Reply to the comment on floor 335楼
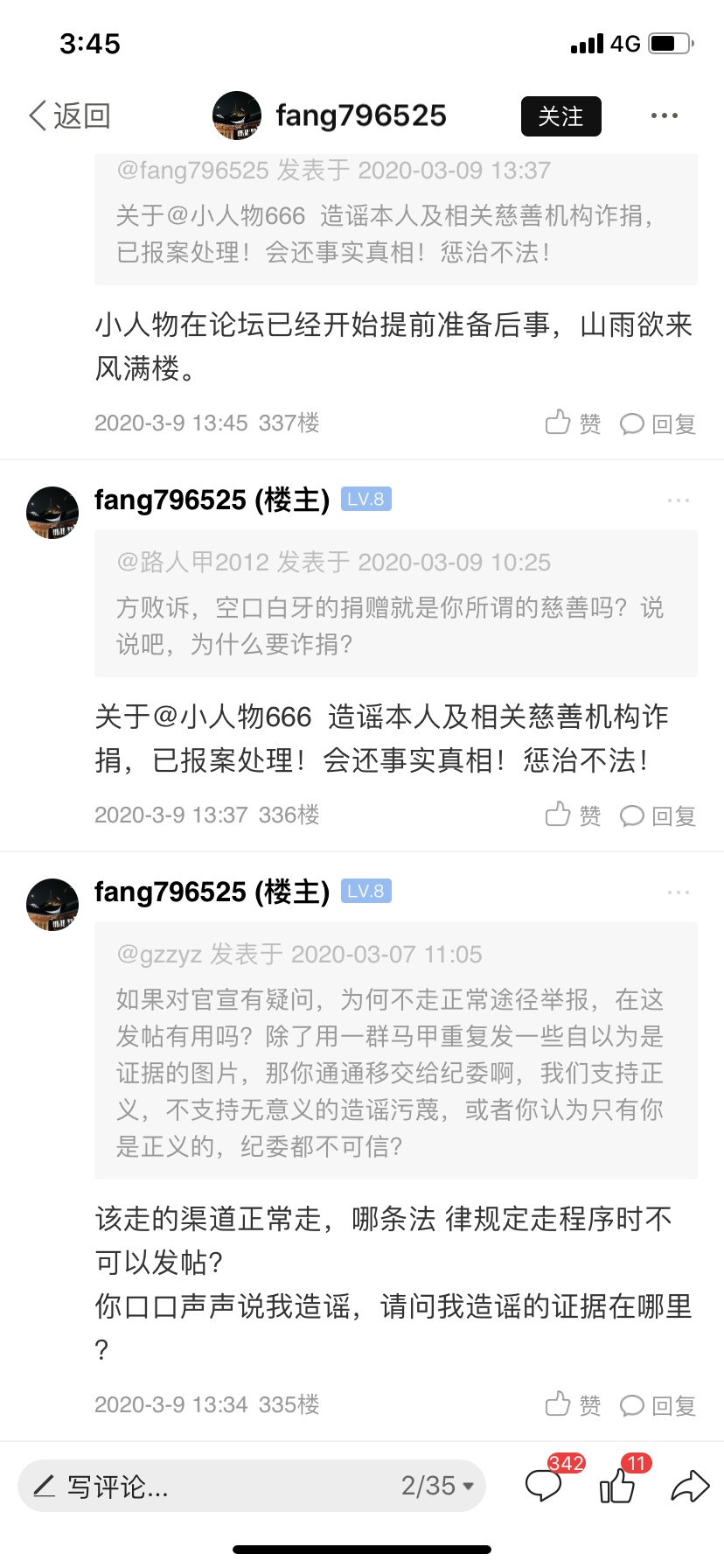This screenshot has width=724, height=1568. [658, 1405]
